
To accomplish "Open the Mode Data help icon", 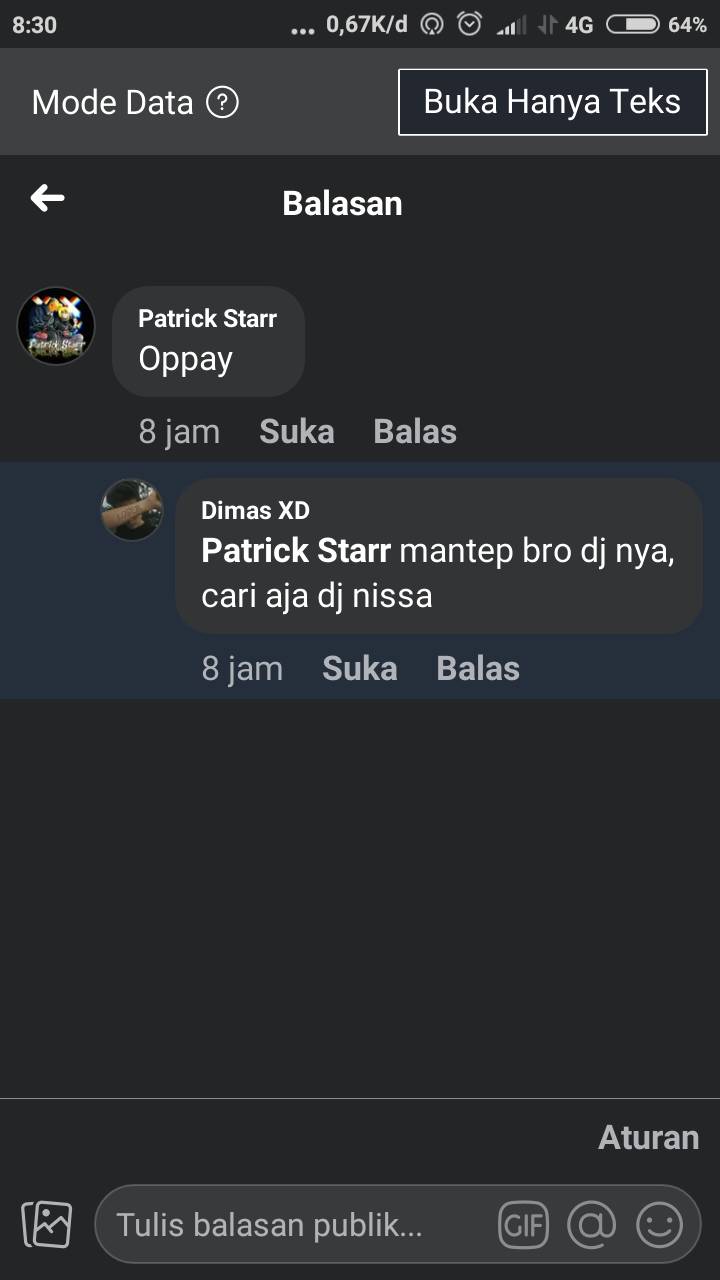I will click(222, 102).
